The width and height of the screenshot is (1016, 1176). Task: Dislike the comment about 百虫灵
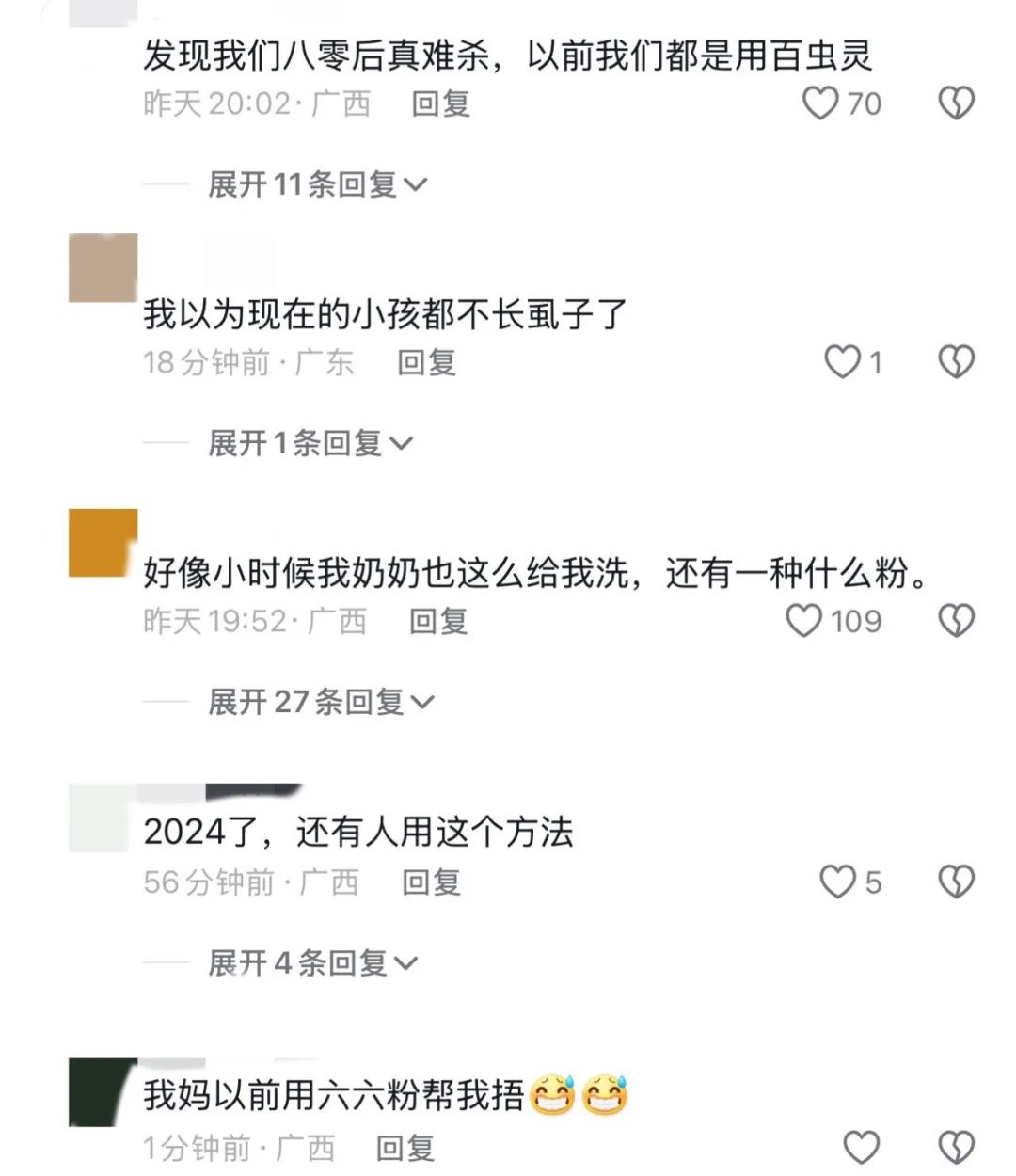(956, 103)
